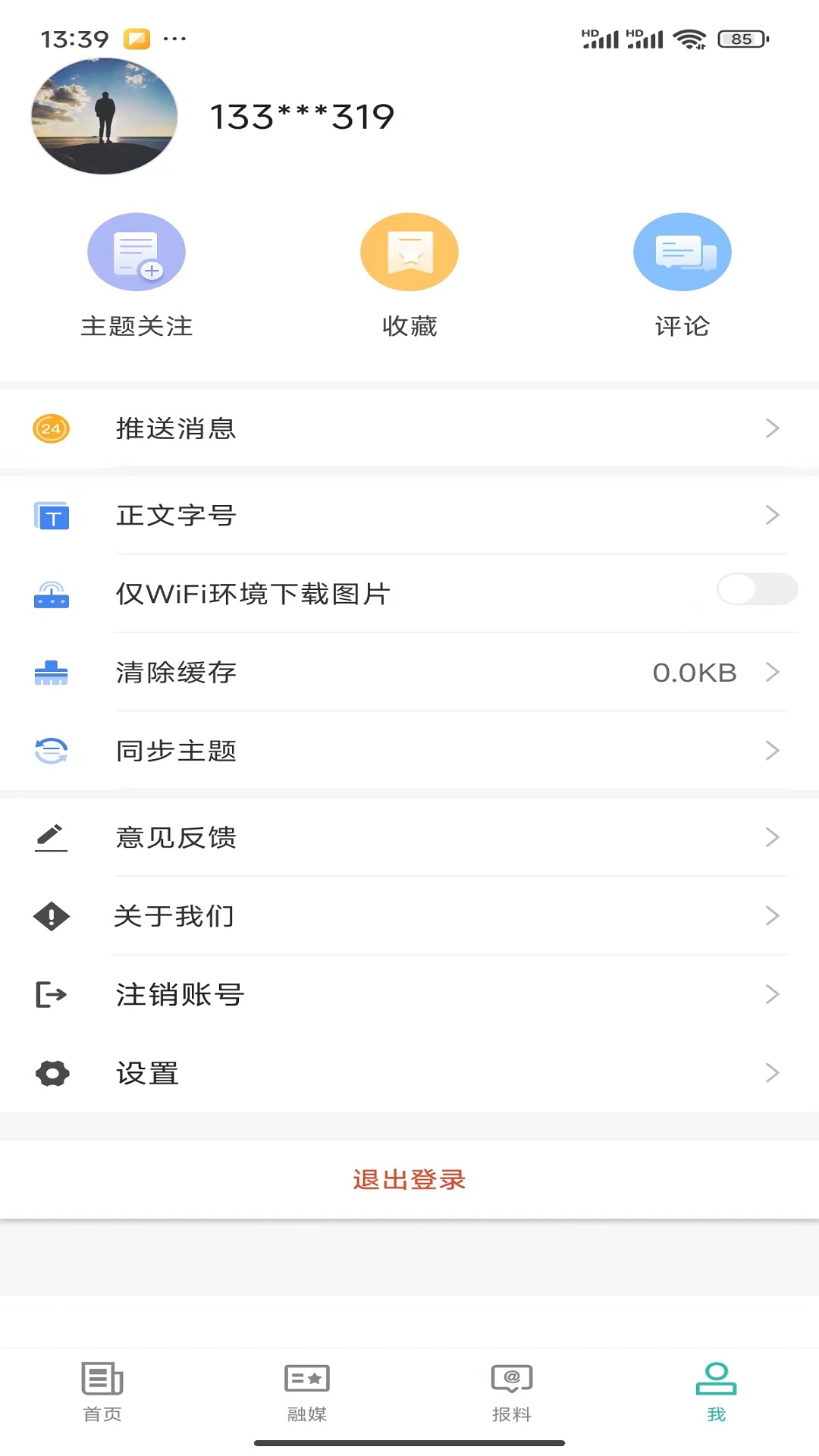Screen dimensions: 819x1456
Task: Toggle 仅WiFi环境下载图片 switch
Action: click(757, 589)
